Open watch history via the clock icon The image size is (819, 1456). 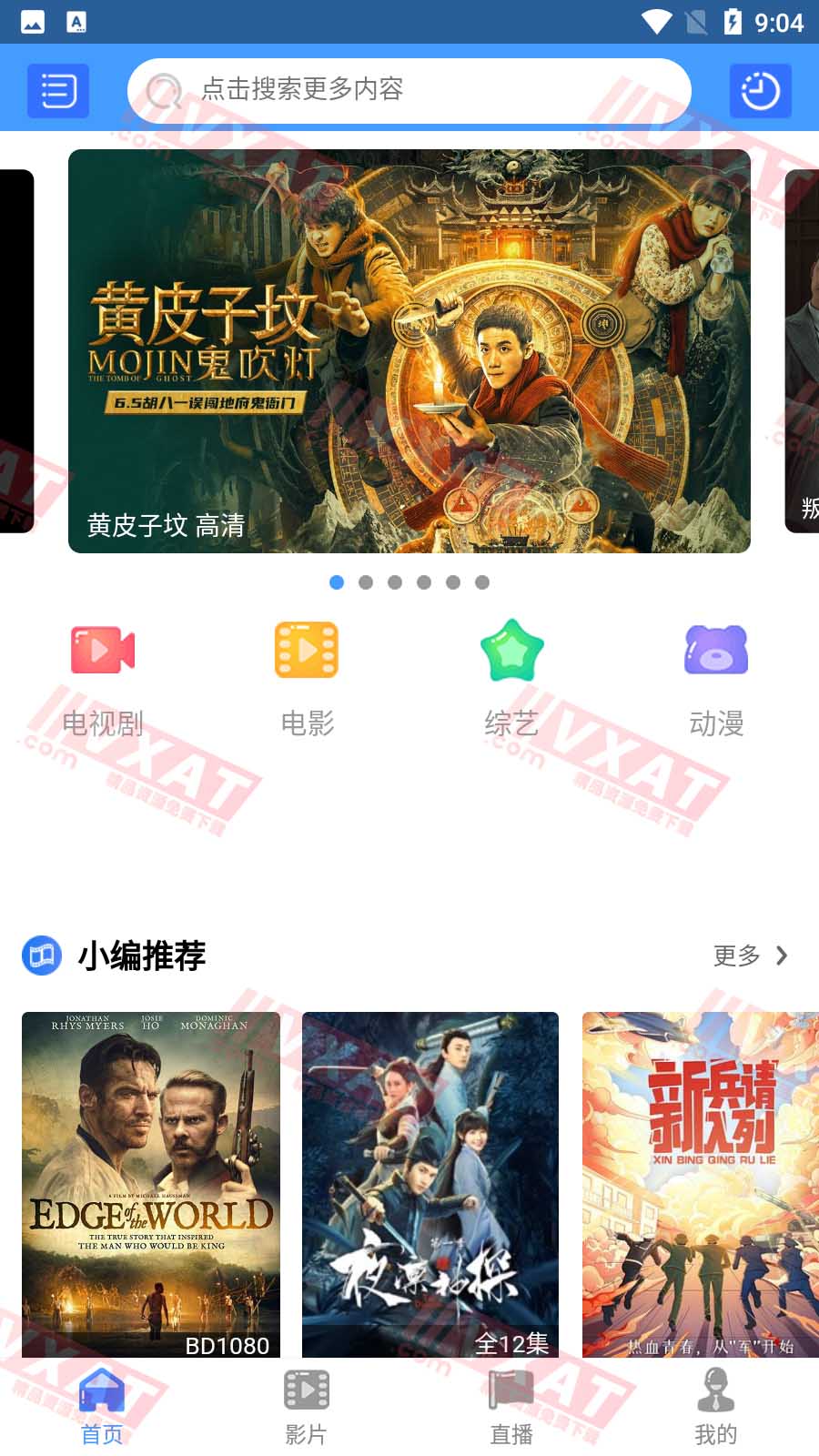coord(761,91)
